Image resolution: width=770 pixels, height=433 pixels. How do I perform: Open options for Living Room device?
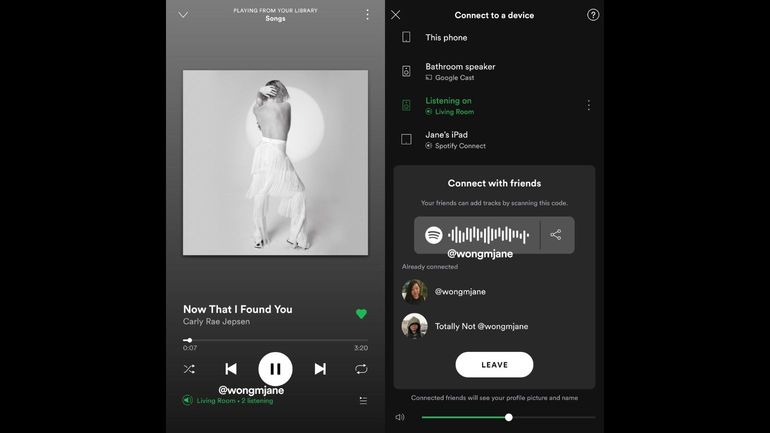[x=588, y=105]
